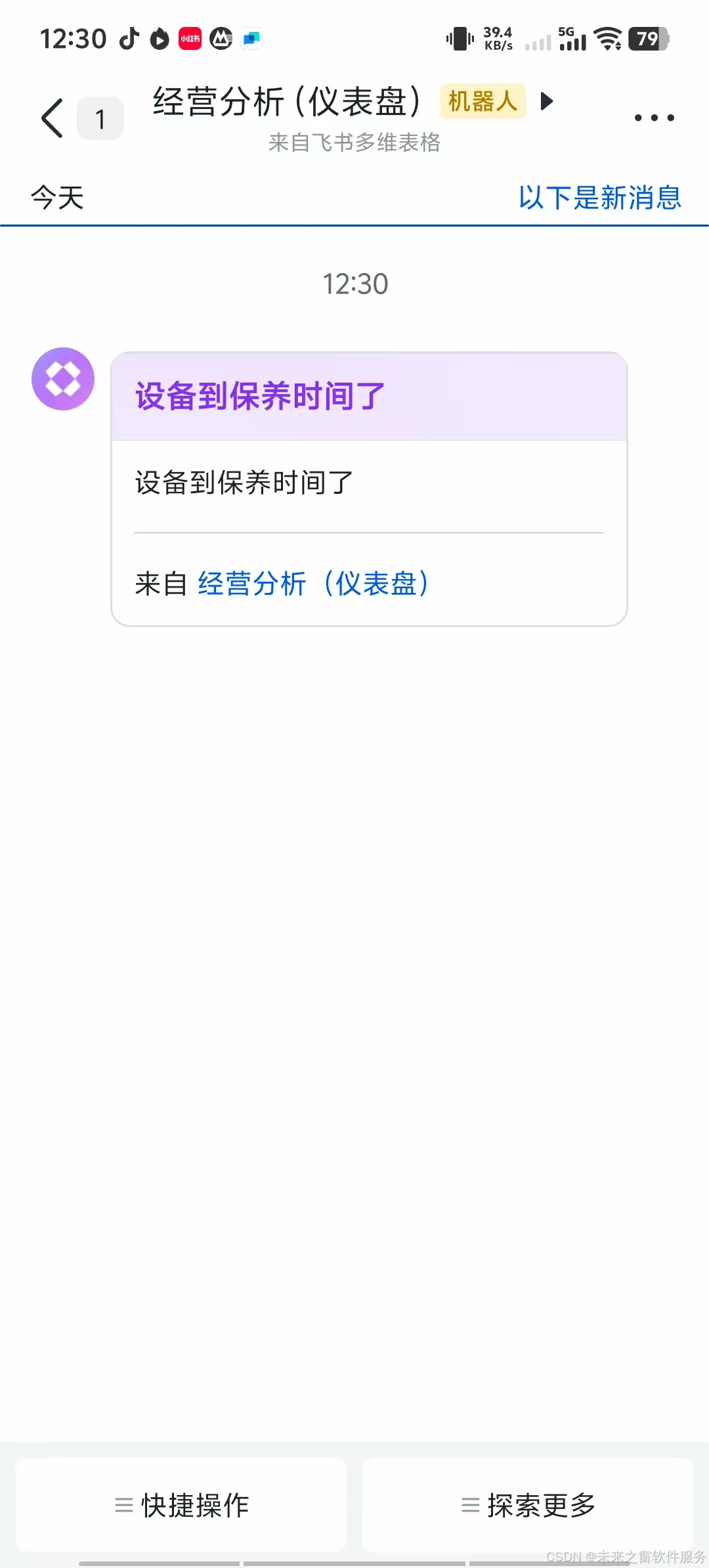Image resolution: width=709 pixels, height=1568 pixels.
Task: Open the 探索更多 menu
Action: pyautogui.click(x=528, y=1505)
